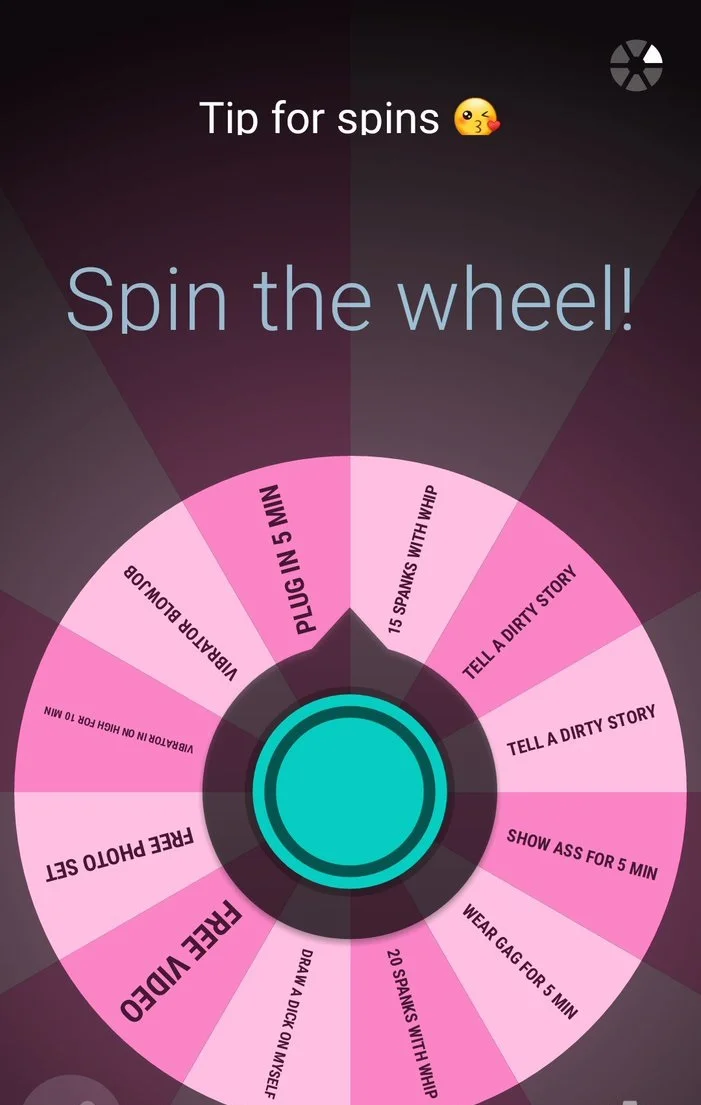The width and height of the screenshot is (701, 1105).
Task: Tap the teal center button to spin
Action: 350,782
